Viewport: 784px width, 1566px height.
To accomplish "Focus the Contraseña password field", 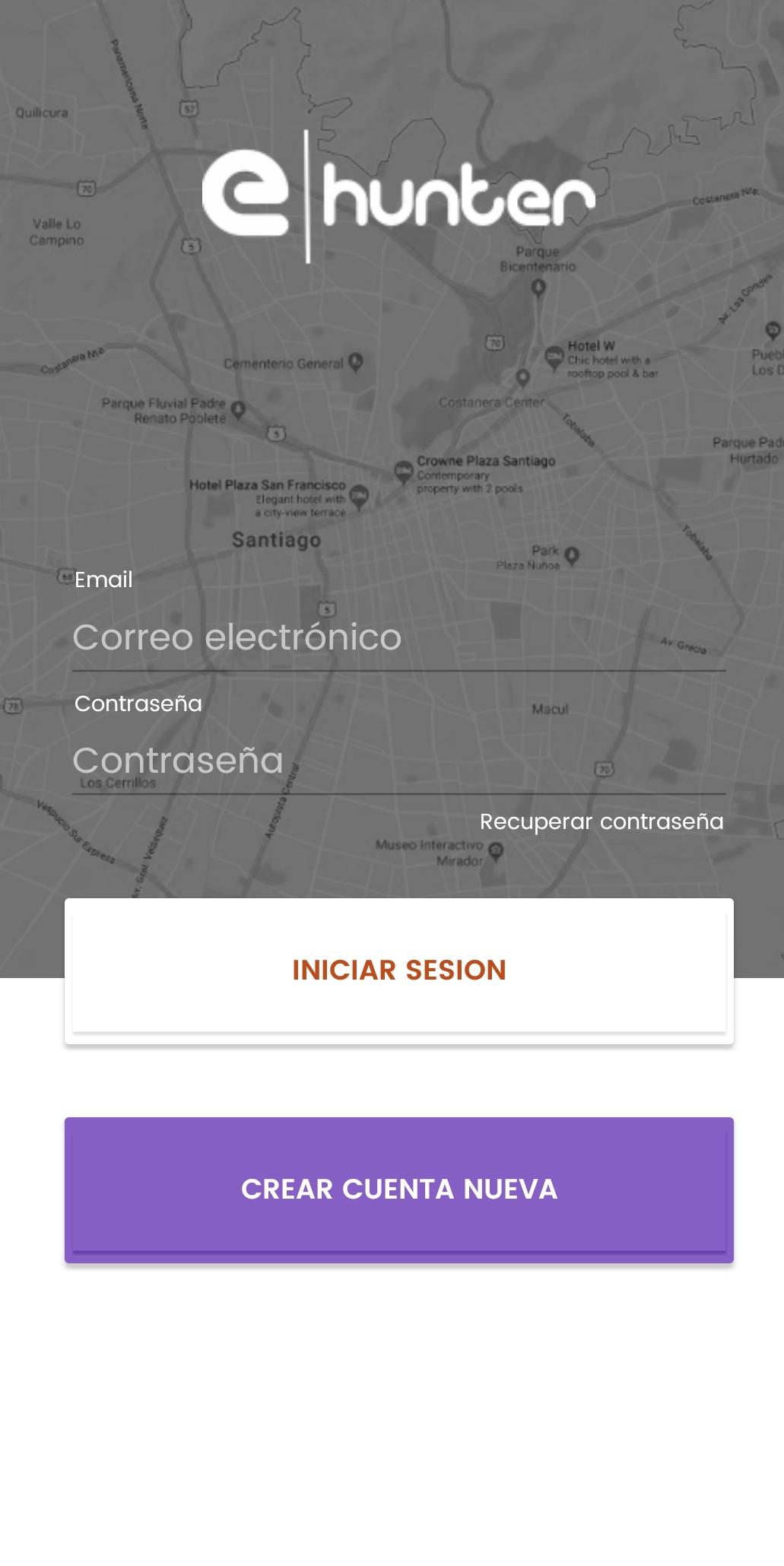I will tap(398, 761).
